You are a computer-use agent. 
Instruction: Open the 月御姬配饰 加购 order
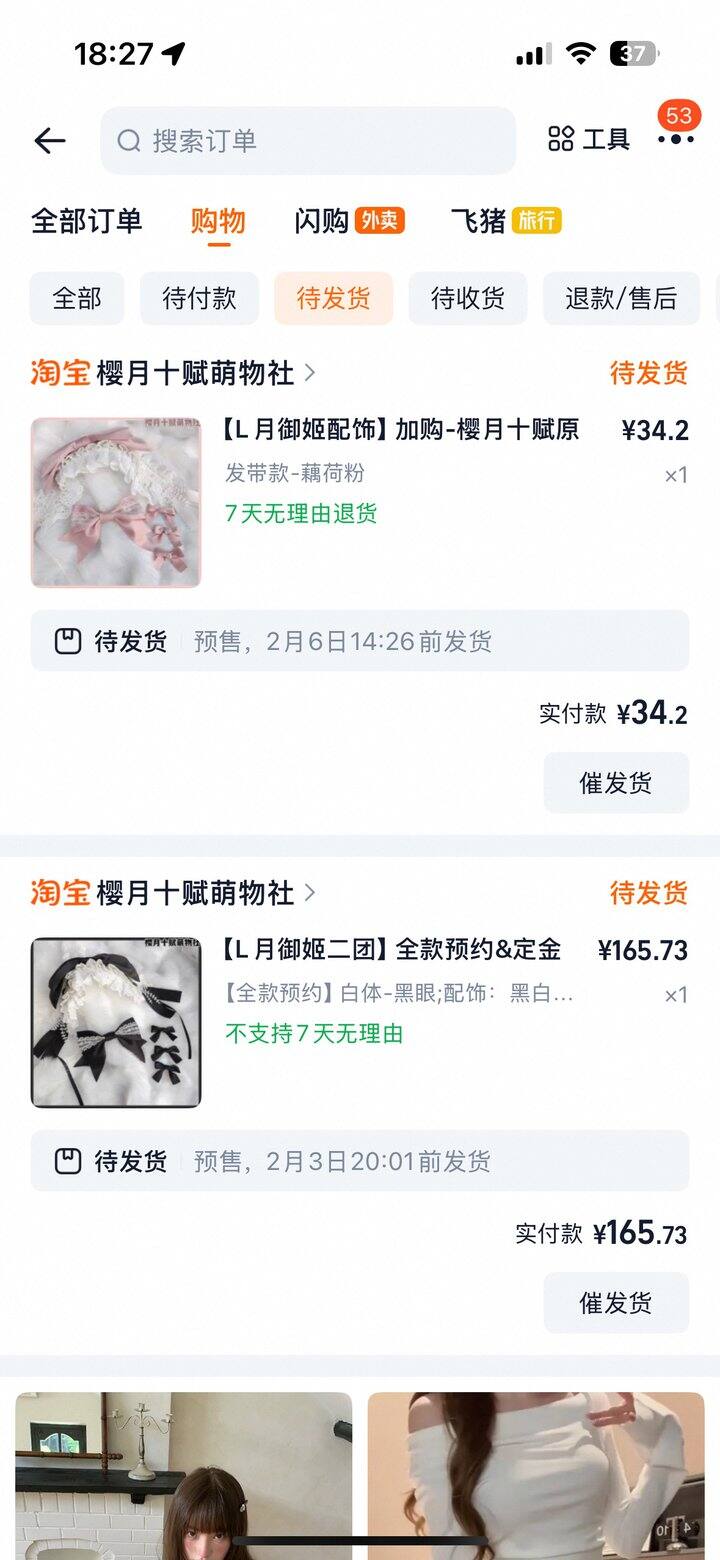pos(400,431)
